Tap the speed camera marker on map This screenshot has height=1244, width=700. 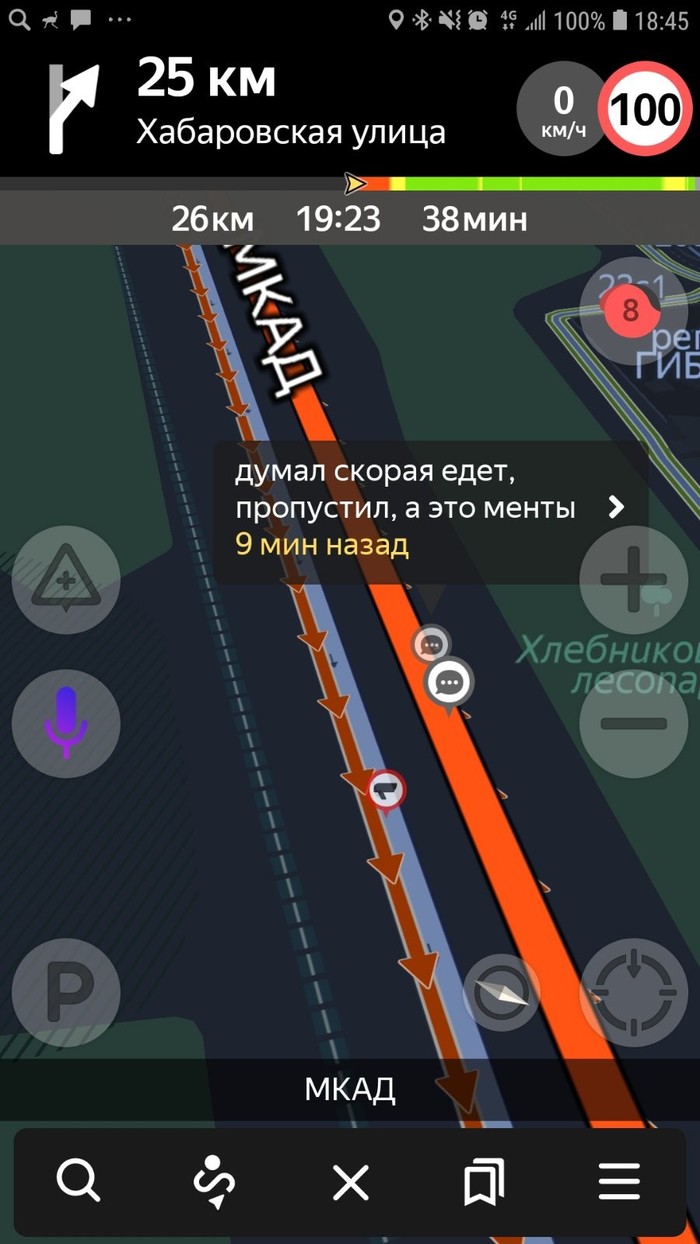386,790
